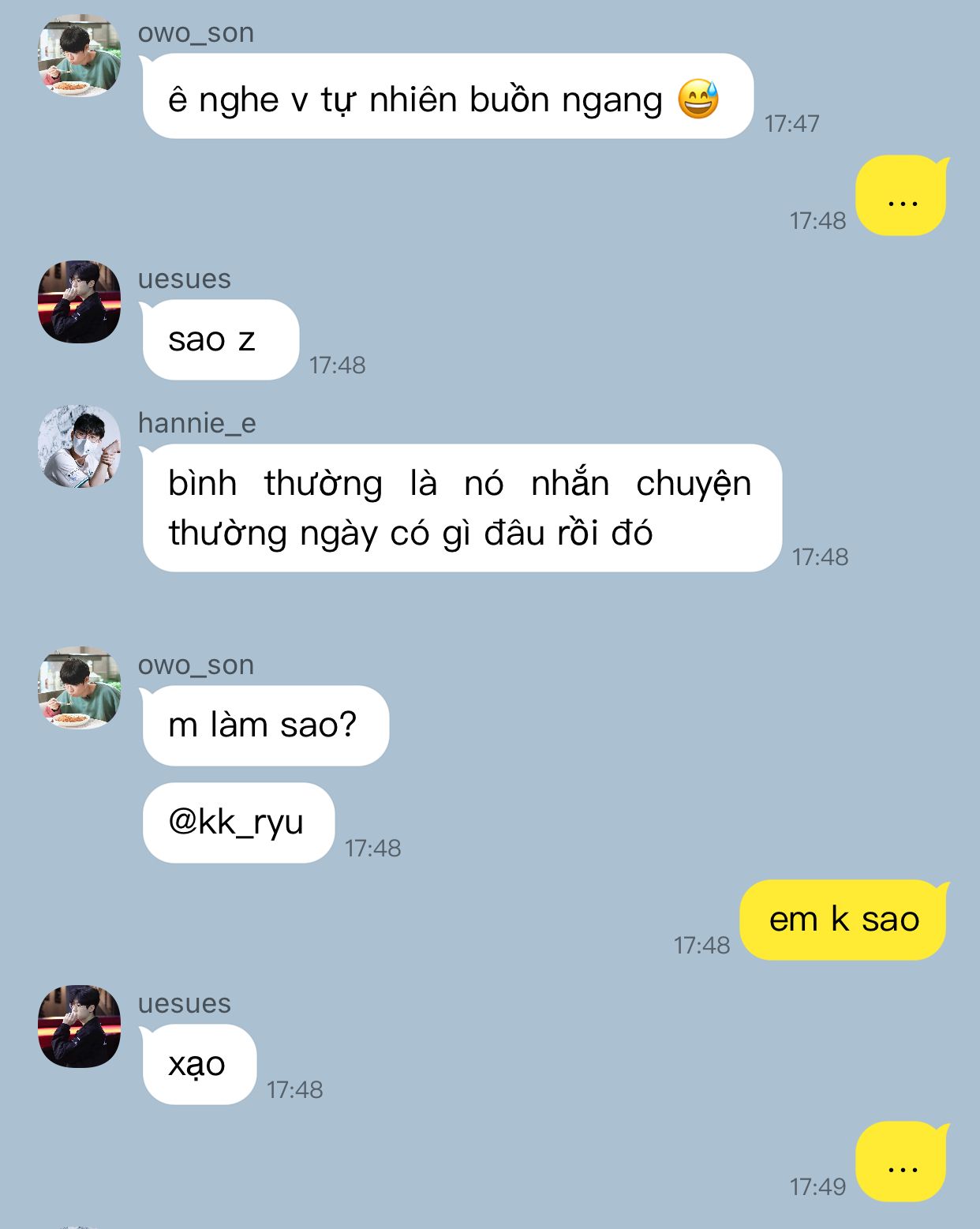Open uesues's avatar next to "xạo" message
Viewport: 980px width, 1229px height.
(x=80, y=1026)
